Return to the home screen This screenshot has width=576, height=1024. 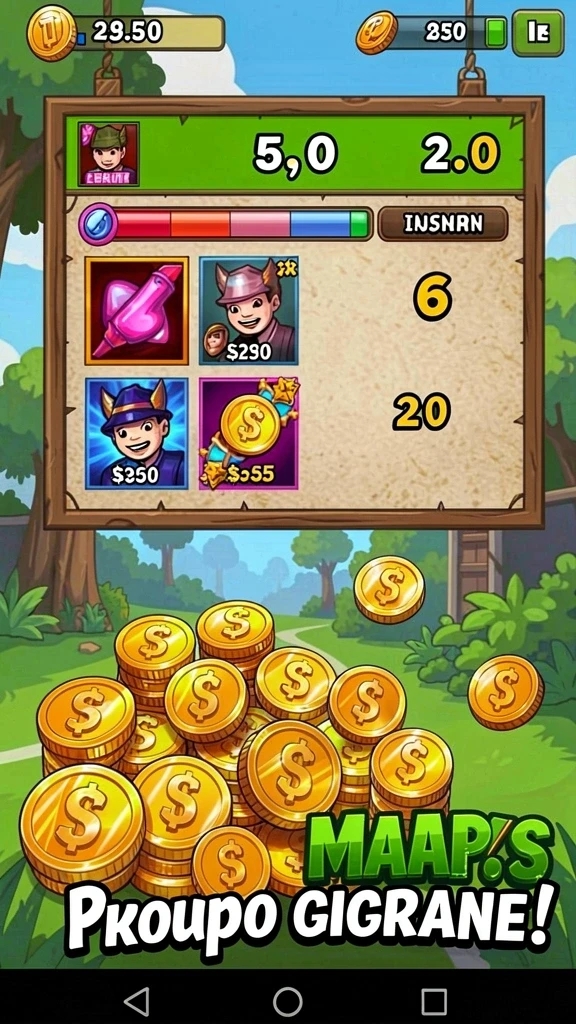click(287, 1000)
